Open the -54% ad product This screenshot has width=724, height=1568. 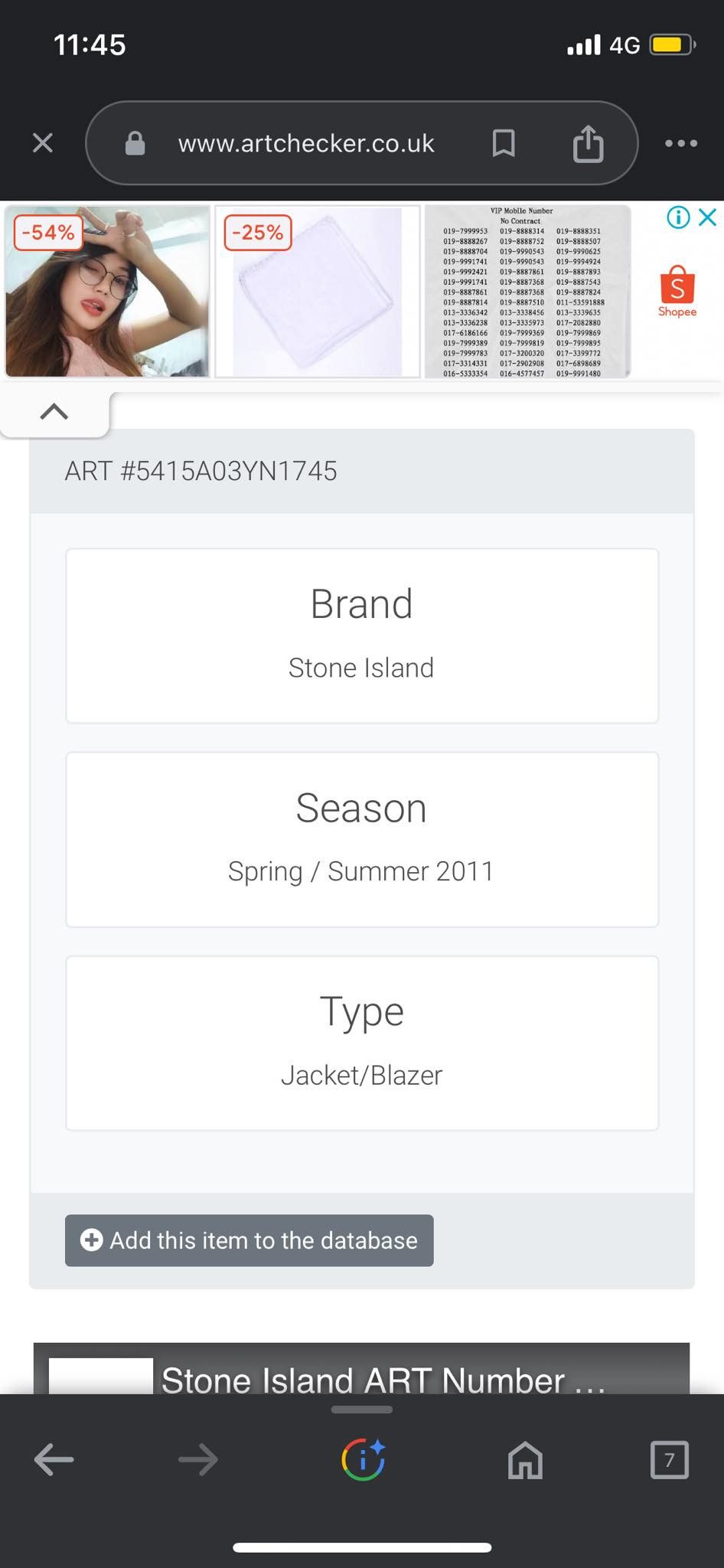(107, 291)
